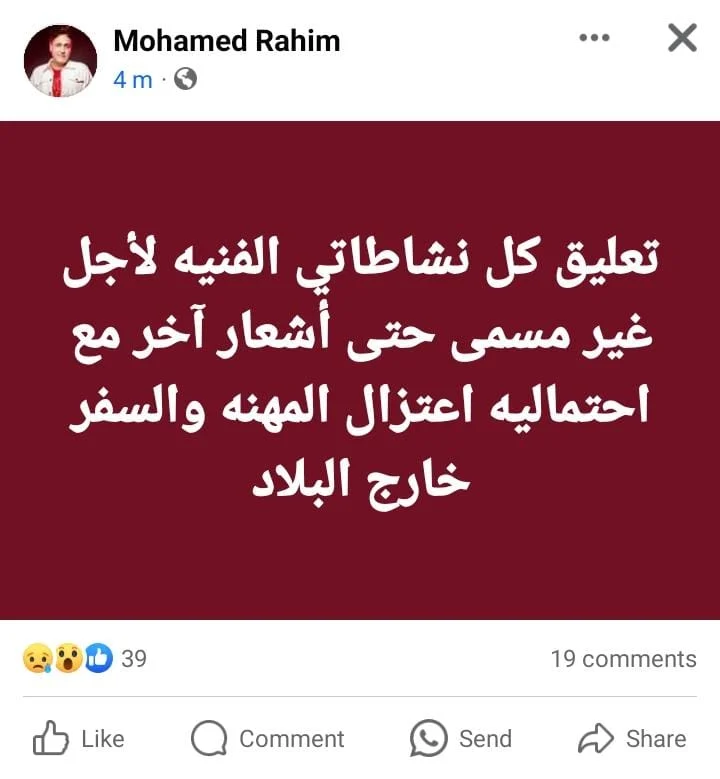View the 39 reactions list
720x779 pixels.
(85, 658)
